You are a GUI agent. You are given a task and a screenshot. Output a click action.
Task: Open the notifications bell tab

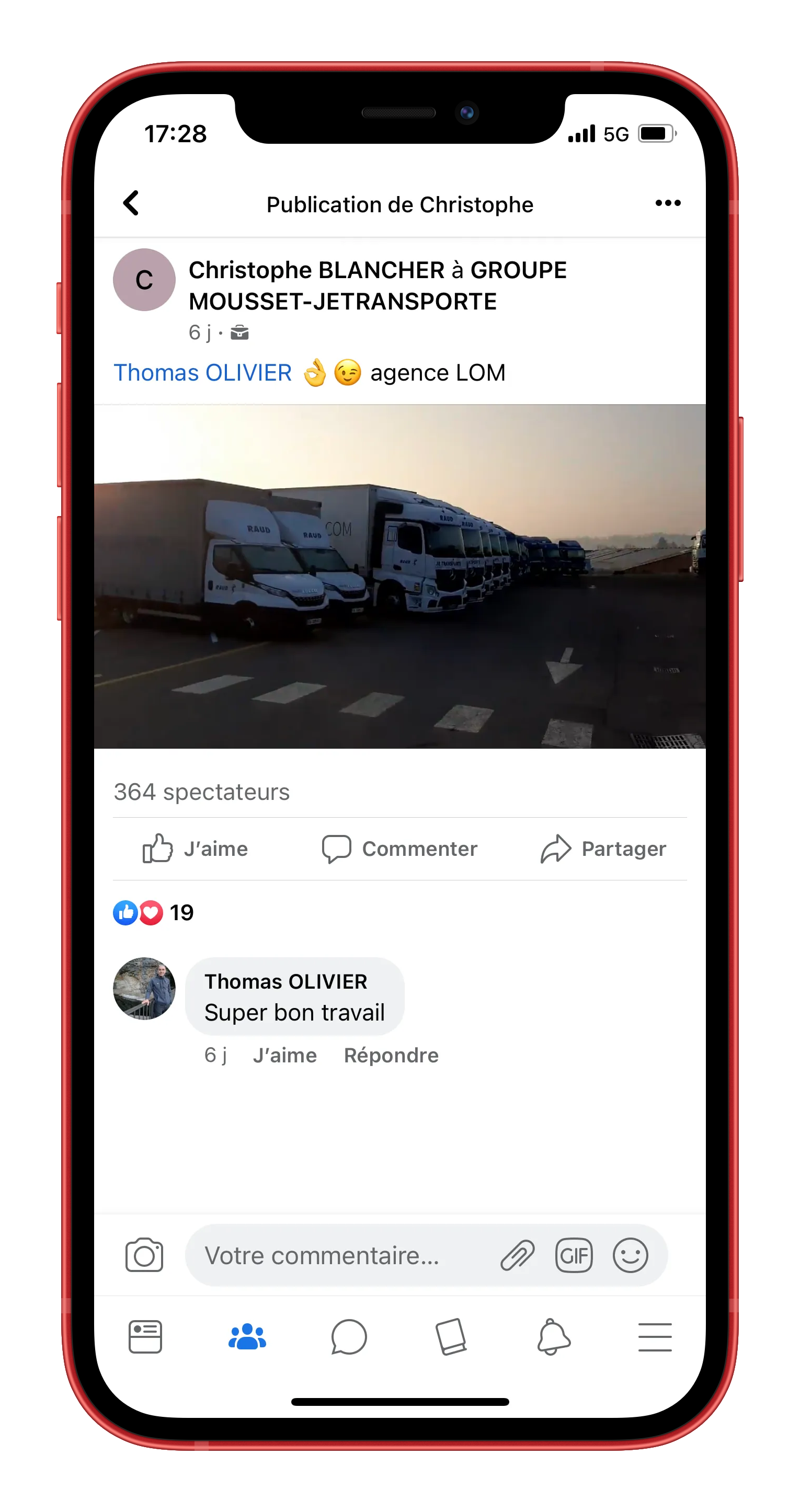click(x=553, y=1336)
